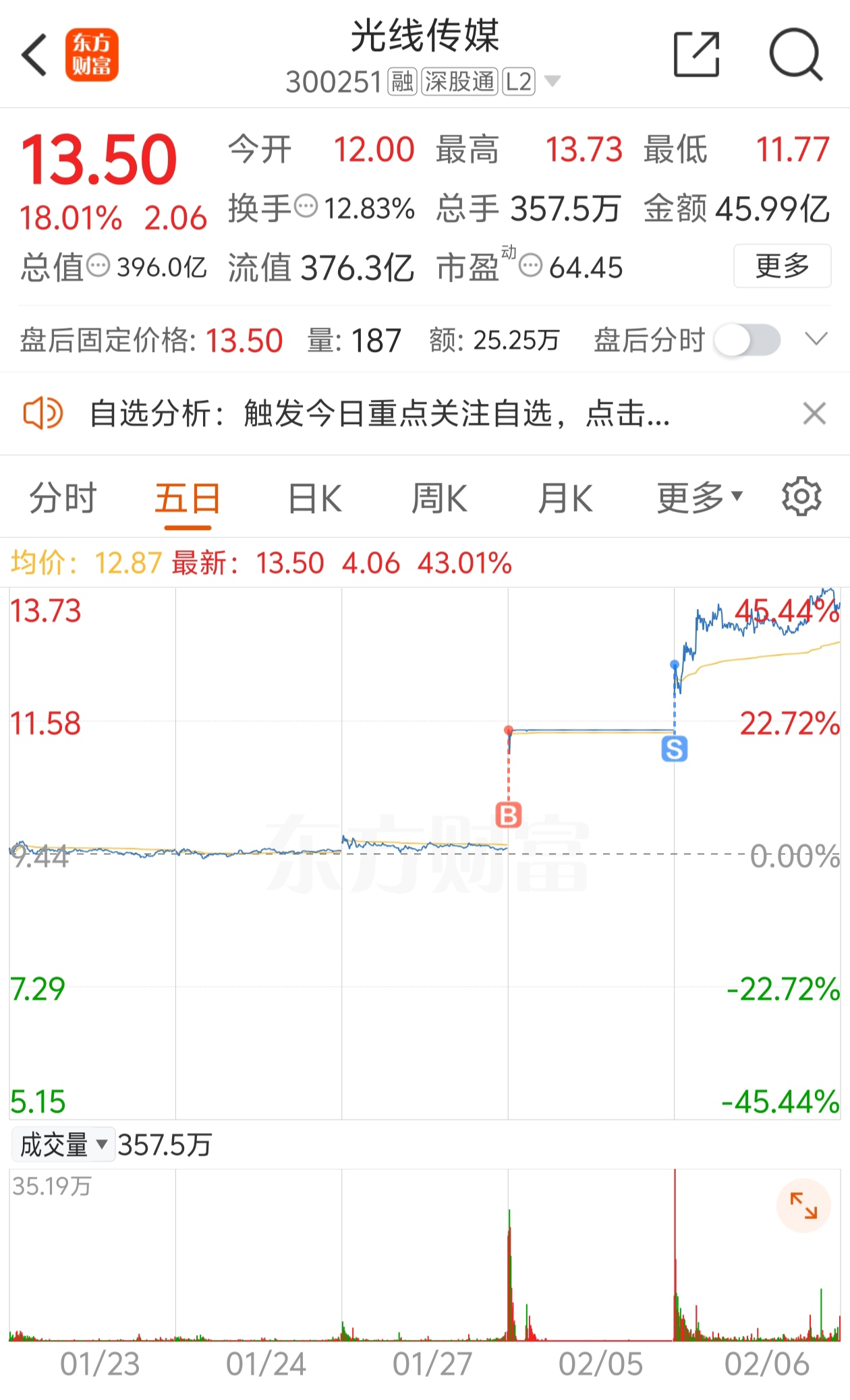Change the 成交量 indicator dropdown
The image size is (850, 1400).
[x=63, y=1144]
